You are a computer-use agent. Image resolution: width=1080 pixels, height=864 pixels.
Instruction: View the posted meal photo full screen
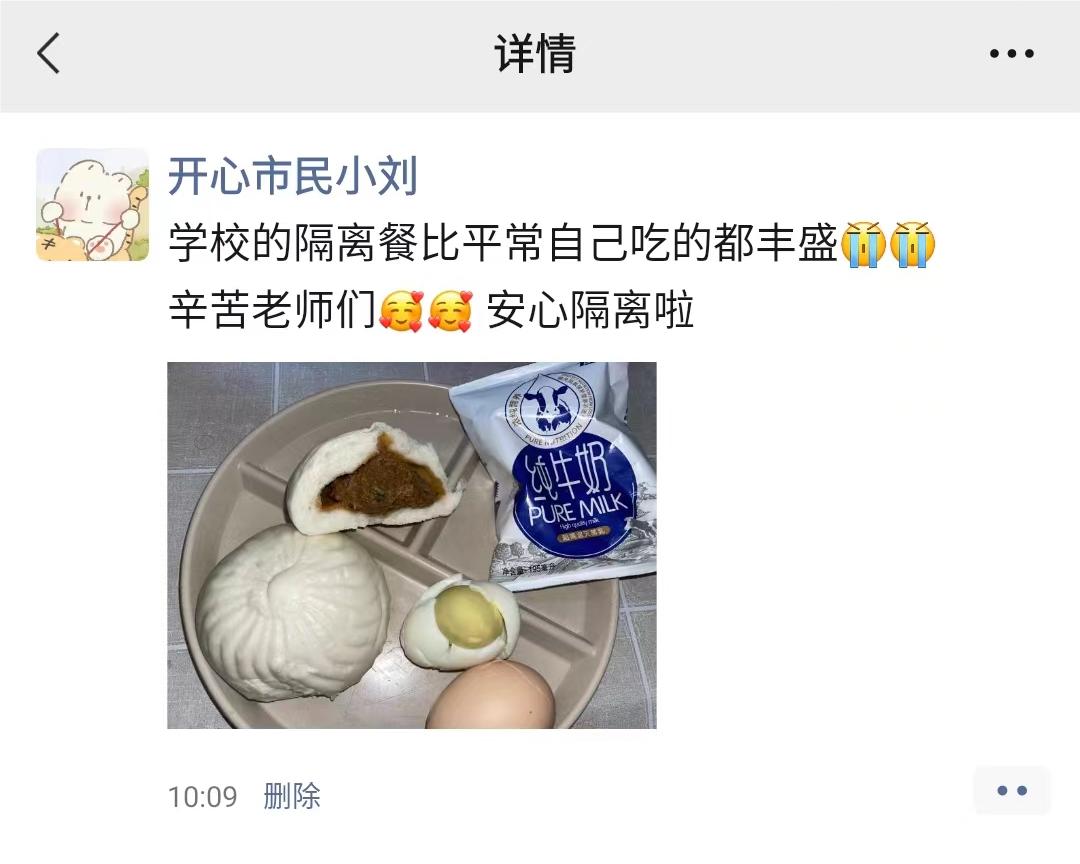click(x=411, y=545)
